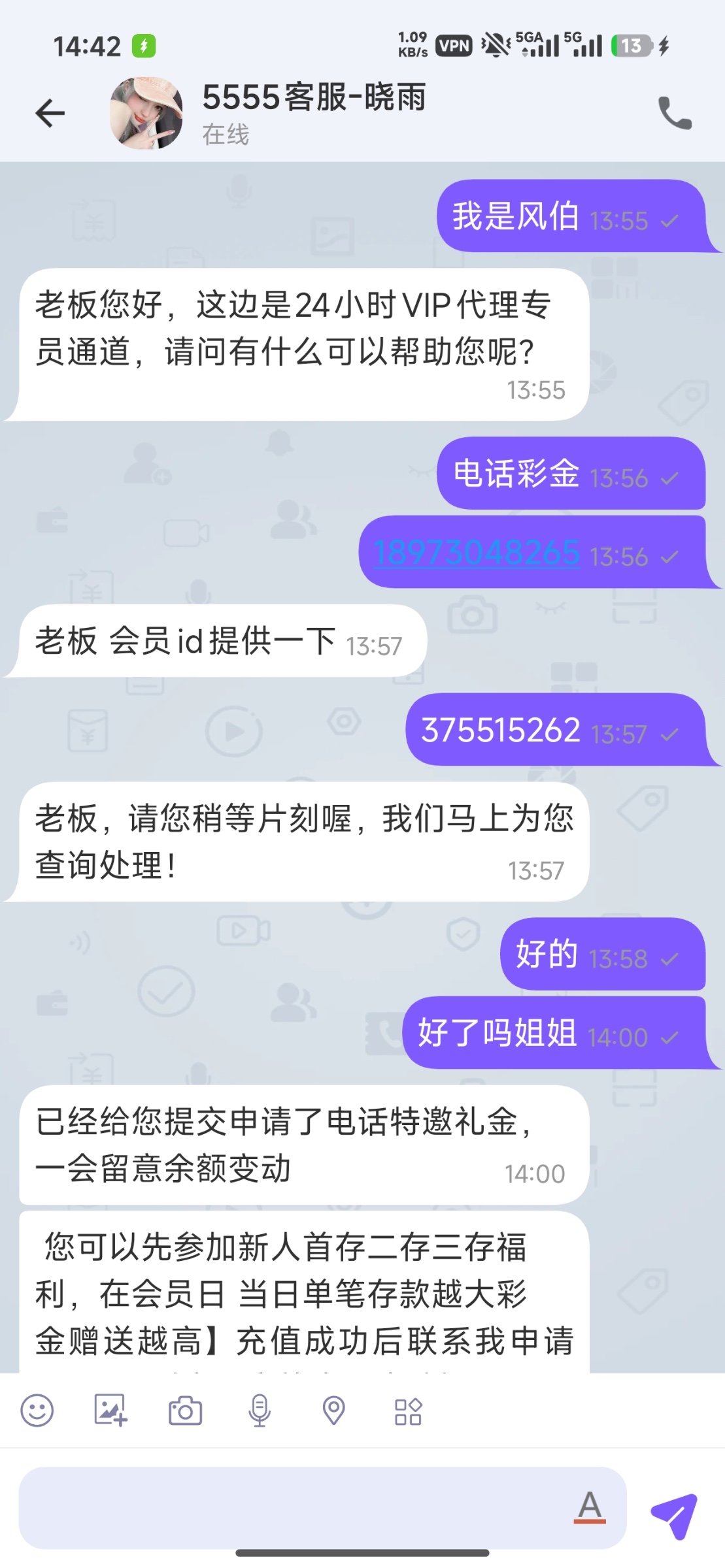Open more attachment options grid
The image size is (725, 1568).
(x=408, y=1411)
